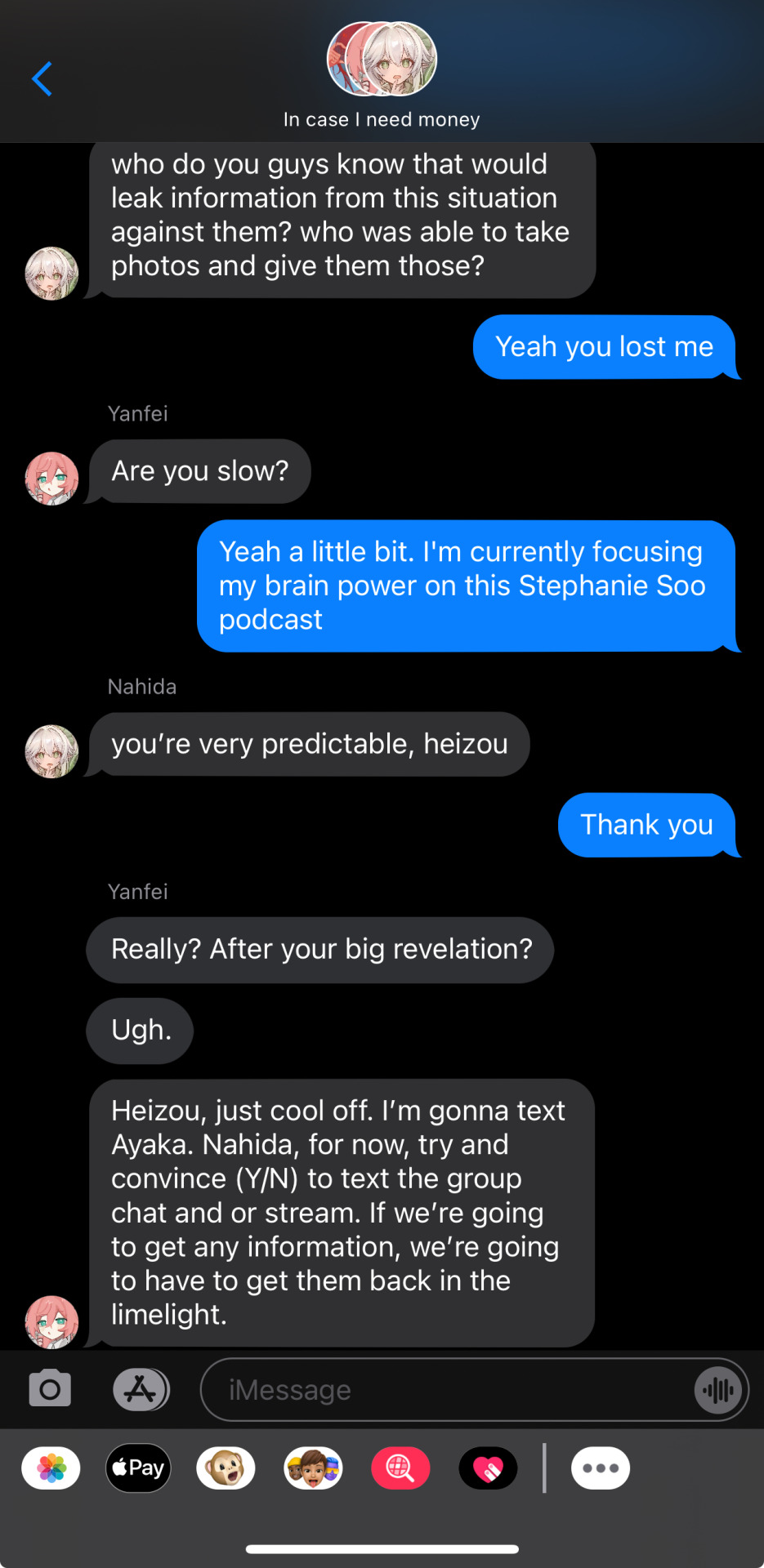Open Apple Pay in the app drawer

(x=138, y=1468)
